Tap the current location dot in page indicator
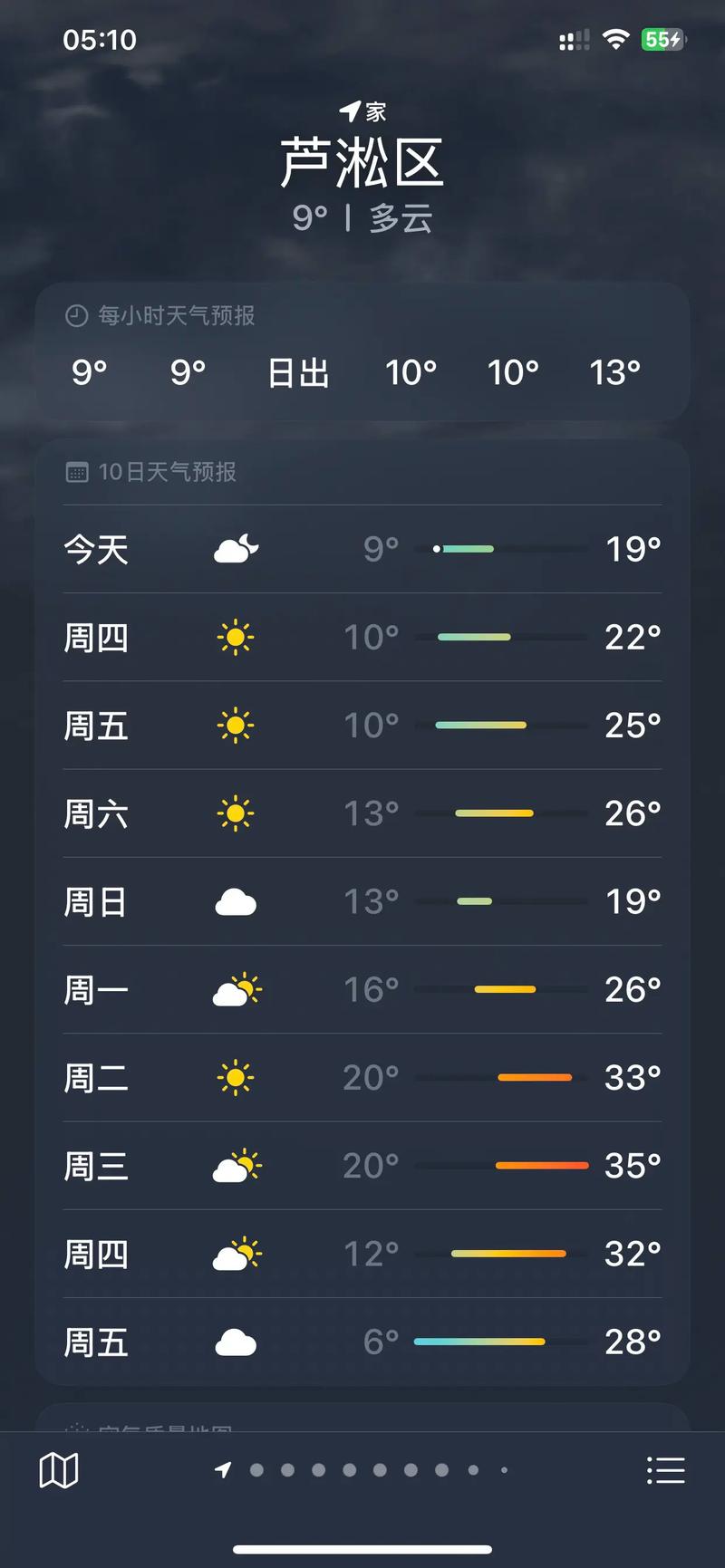The height and width of the screenshot is (1568, 725). click(x=220, y=1469)
